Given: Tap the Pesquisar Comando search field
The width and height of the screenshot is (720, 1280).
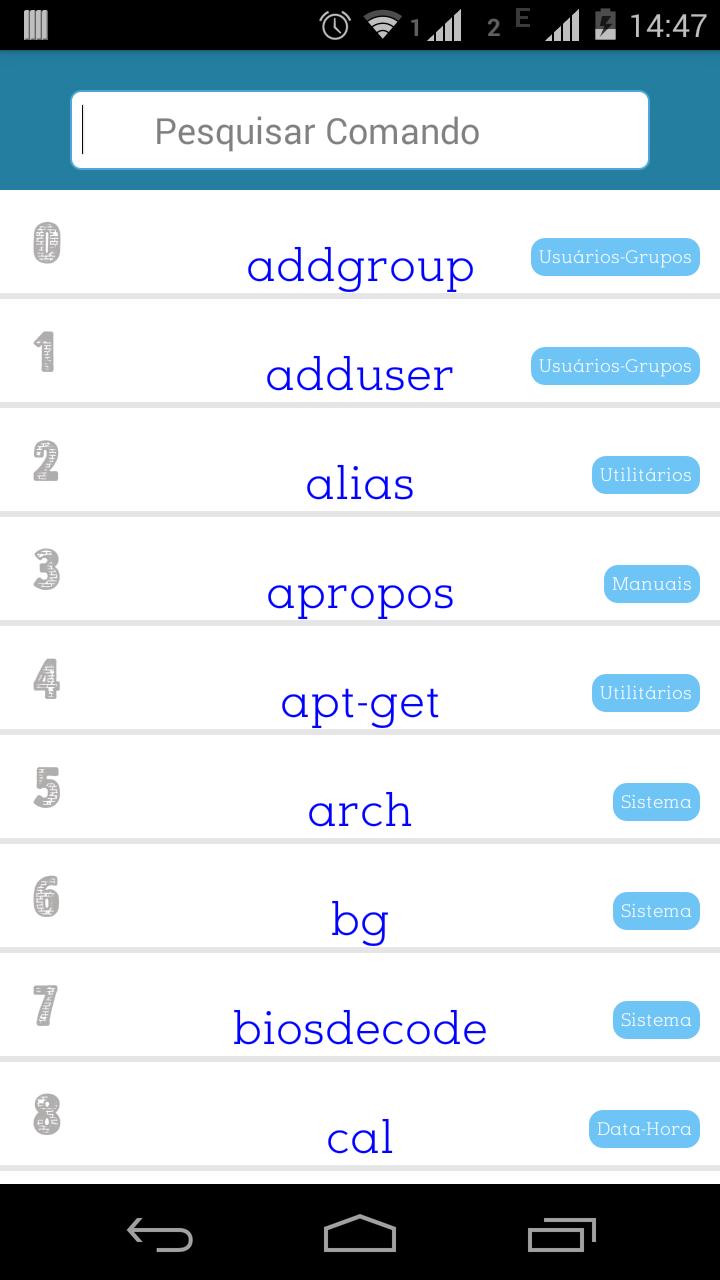Looking at the screenshot, I should (360, 130).
